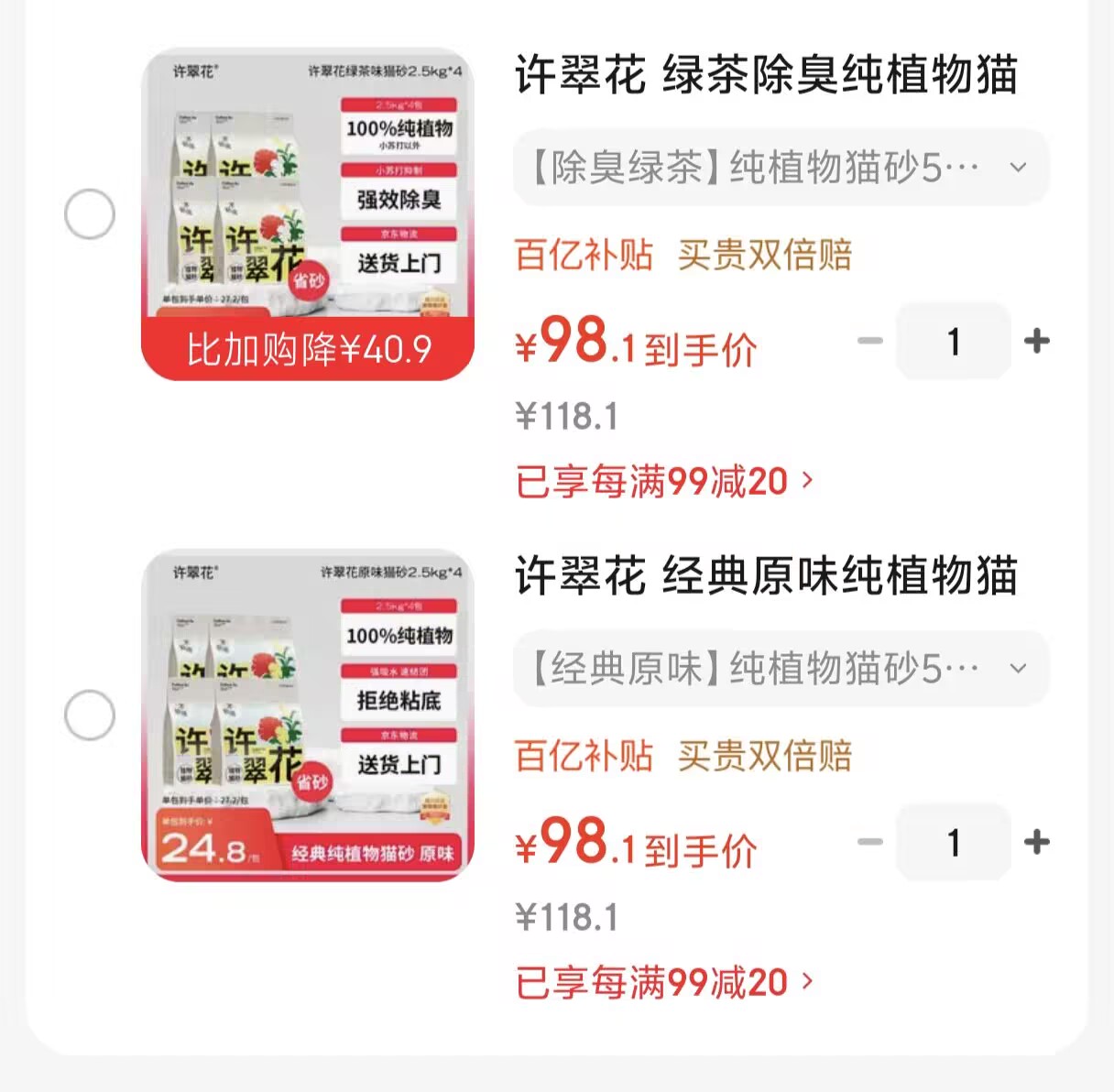Open 已享每满99减20 promo for 绿茶除臭 item
The height and width of the screenshot is (1092, 1114).
664,481
